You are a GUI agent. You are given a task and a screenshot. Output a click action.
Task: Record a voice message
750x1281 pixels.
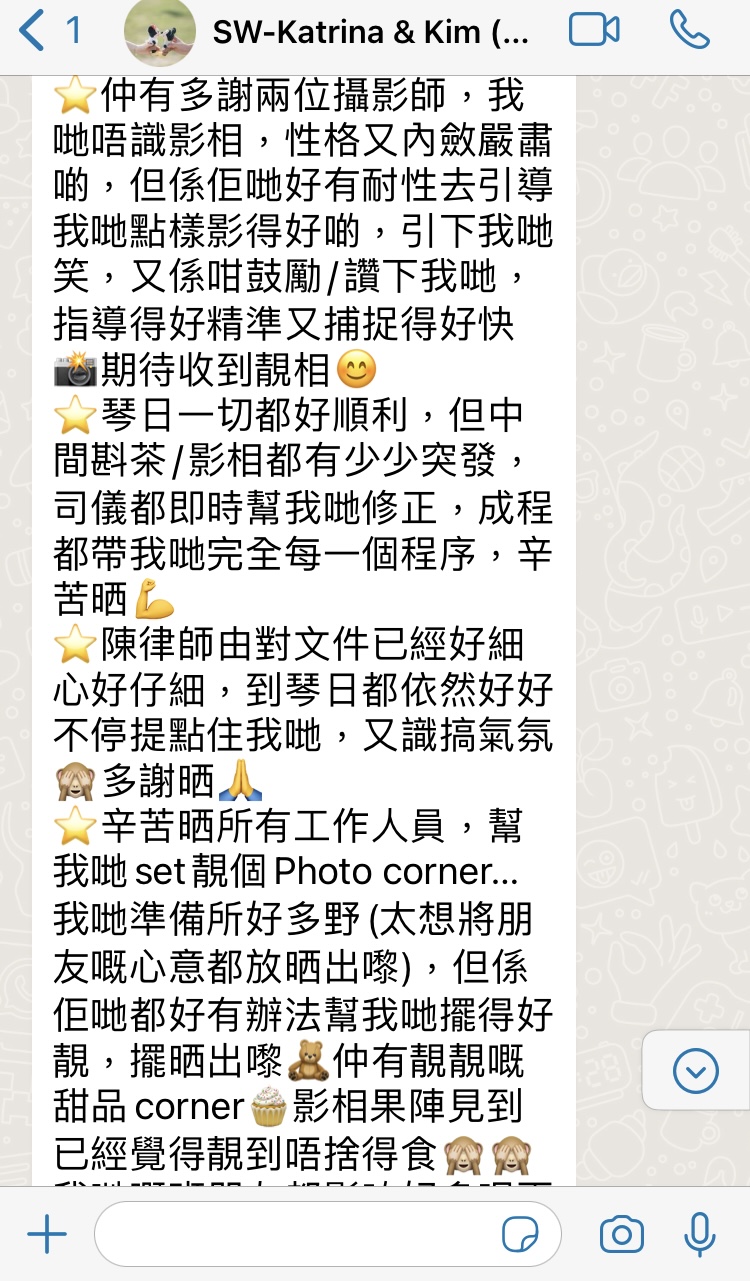699,1235
